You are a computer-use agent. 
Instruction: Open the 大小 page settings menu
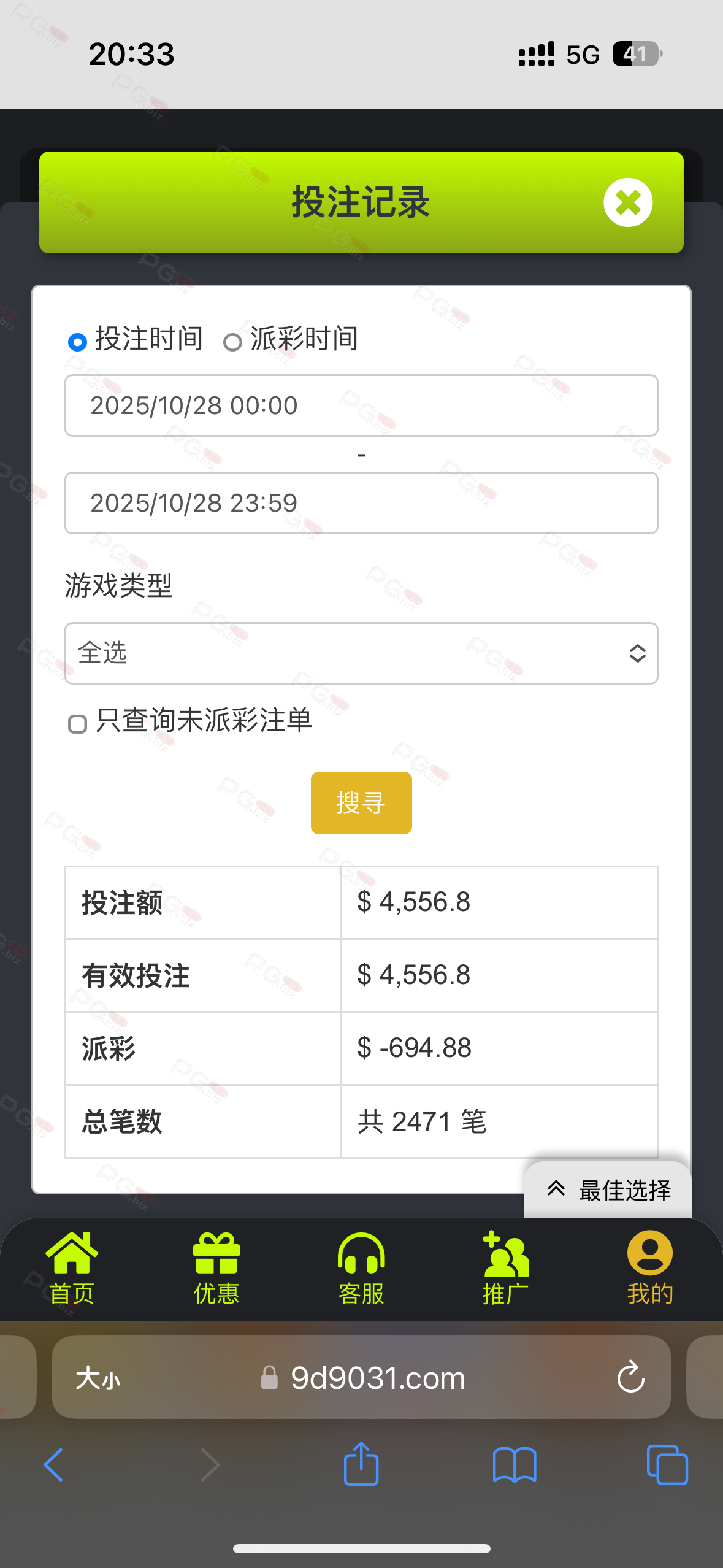(x=98, y=1378)
